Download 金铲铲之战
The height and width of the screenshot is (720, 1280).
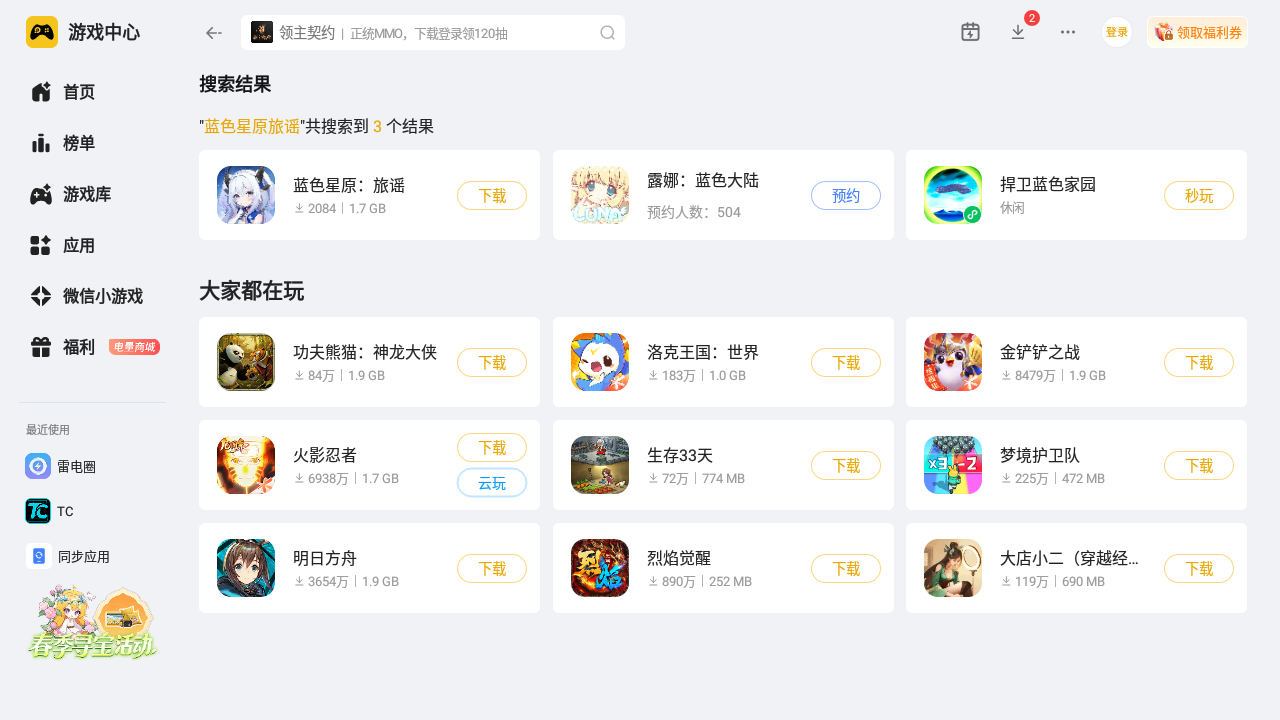[1199, 363]
